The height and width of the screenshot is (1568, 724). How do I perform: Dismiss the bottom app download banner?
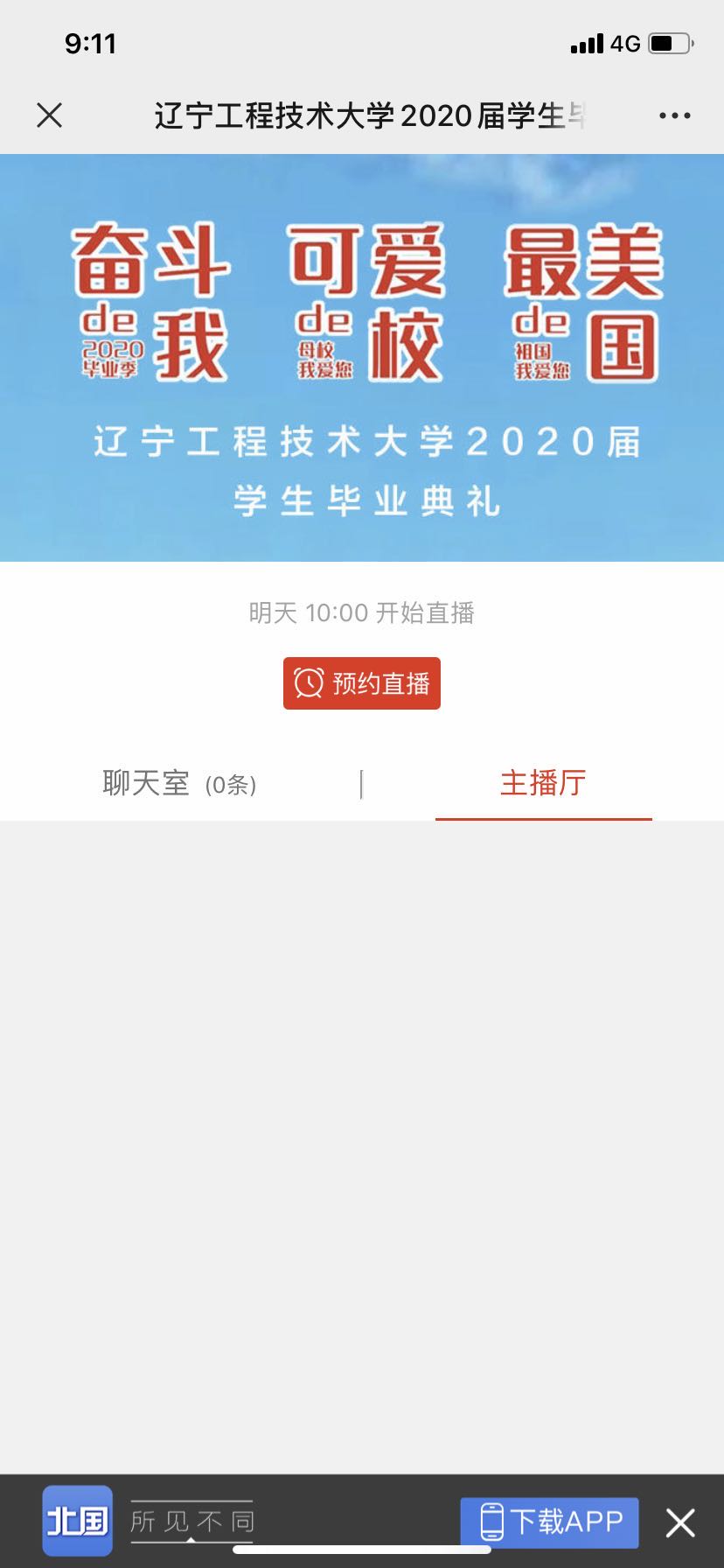point(680,1522)
